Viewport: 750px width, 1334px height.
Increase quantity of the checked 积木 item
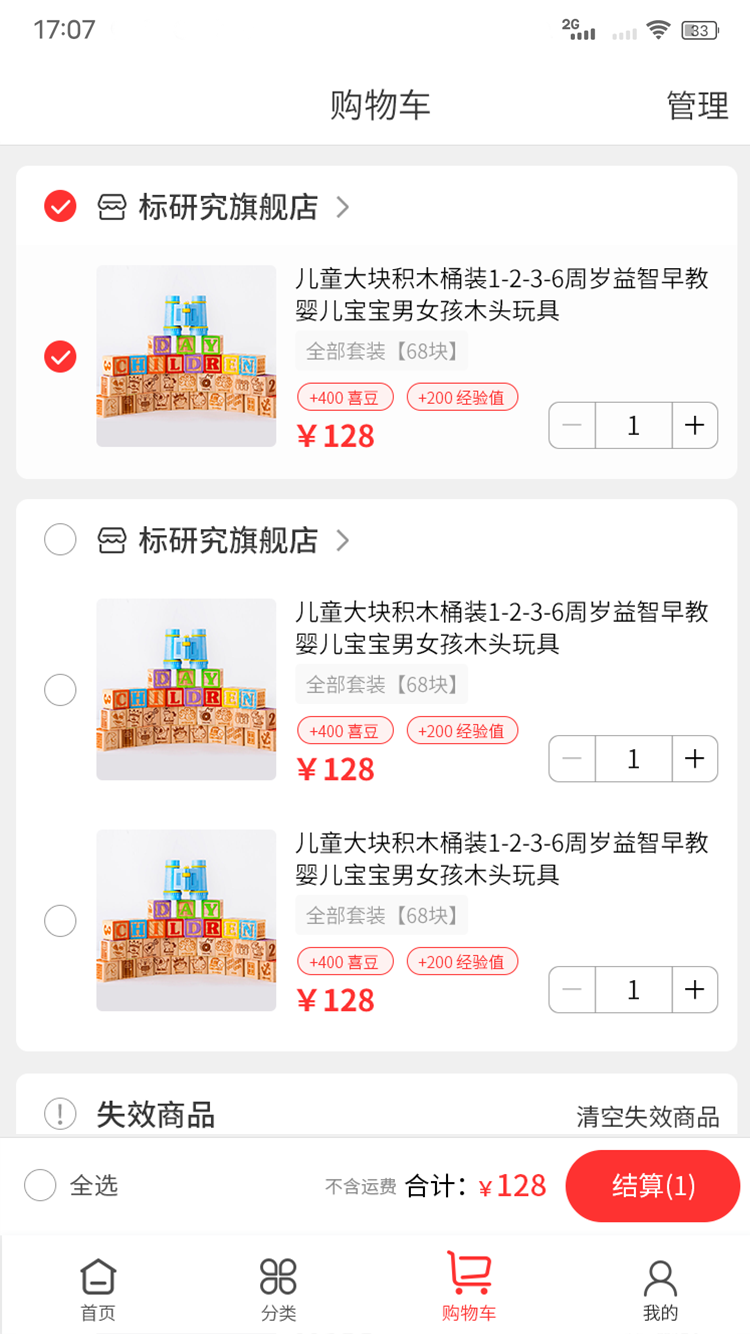pyautogui.click(x=694, y=426)
